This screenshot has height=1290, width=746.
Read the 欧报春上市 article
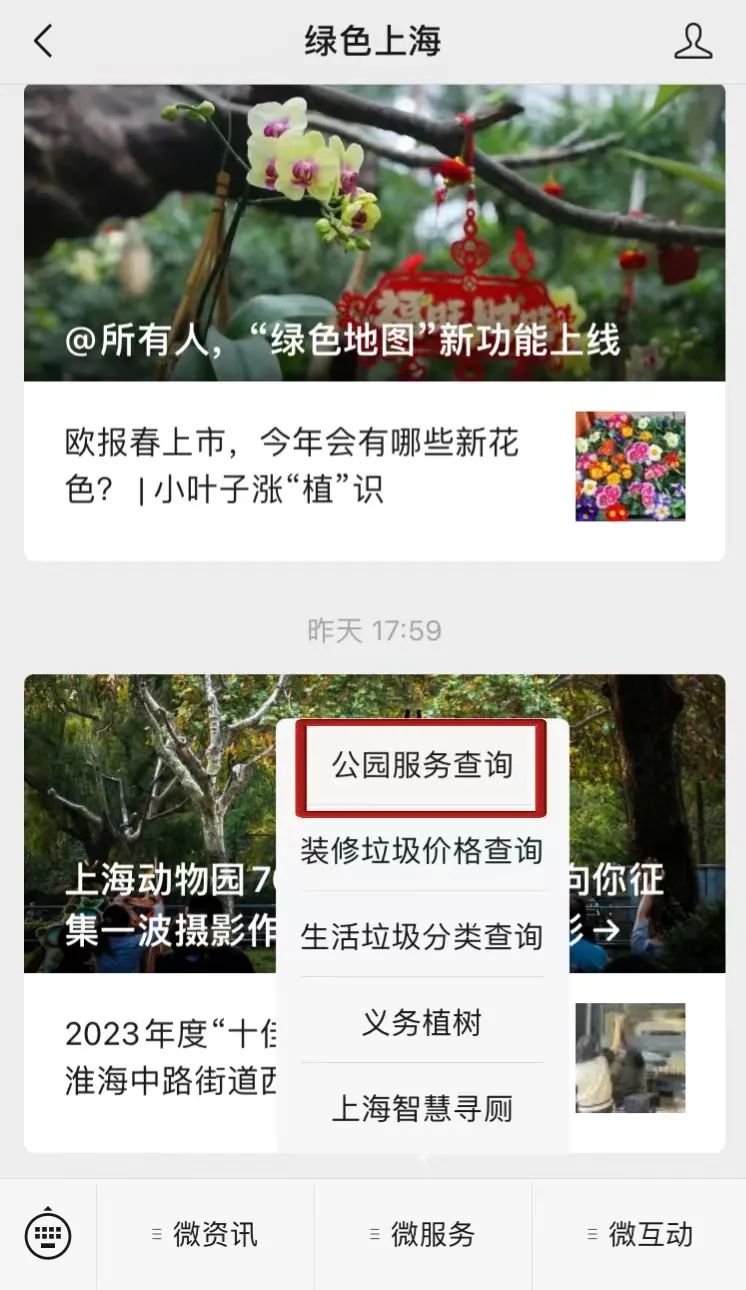300,466
